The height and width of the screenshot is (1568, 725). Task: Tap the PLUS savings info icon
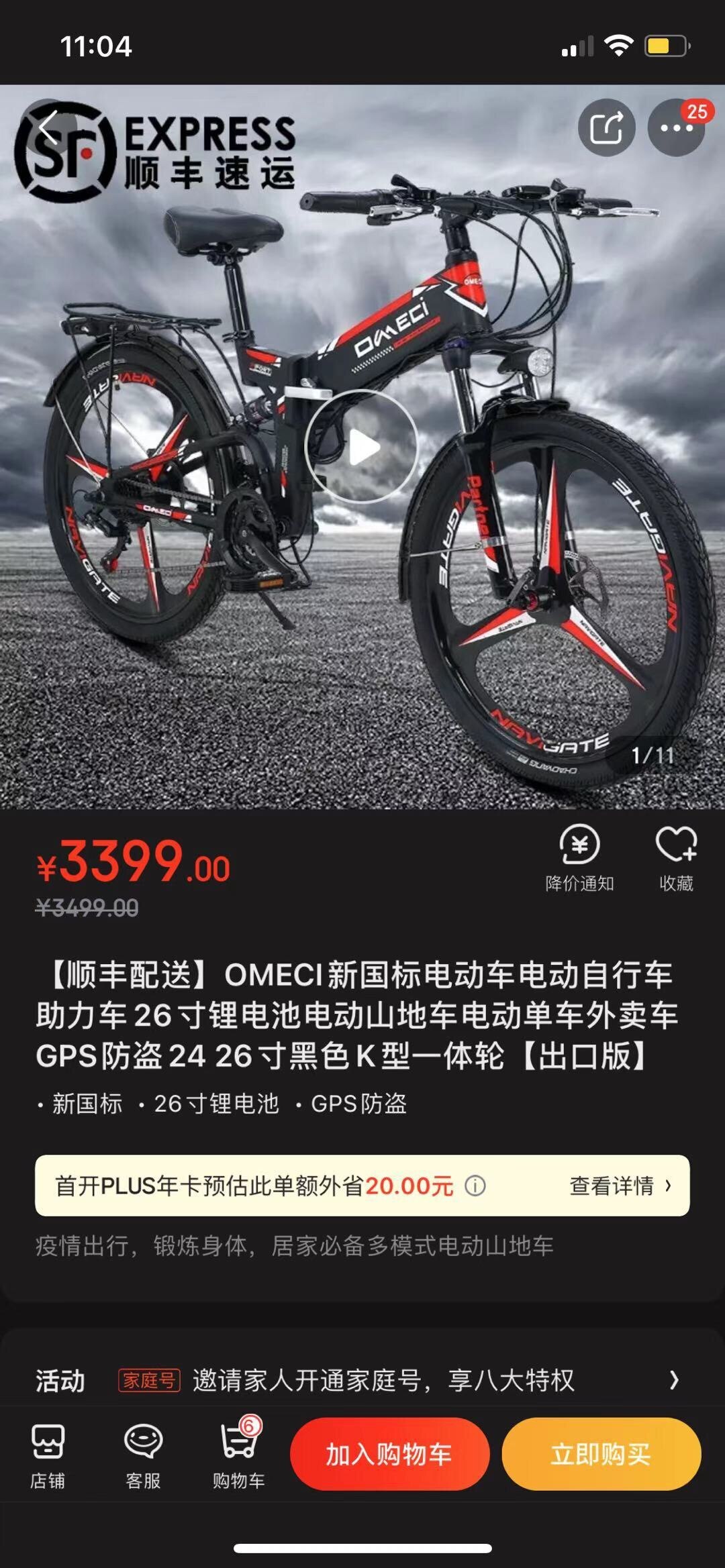475,1186
